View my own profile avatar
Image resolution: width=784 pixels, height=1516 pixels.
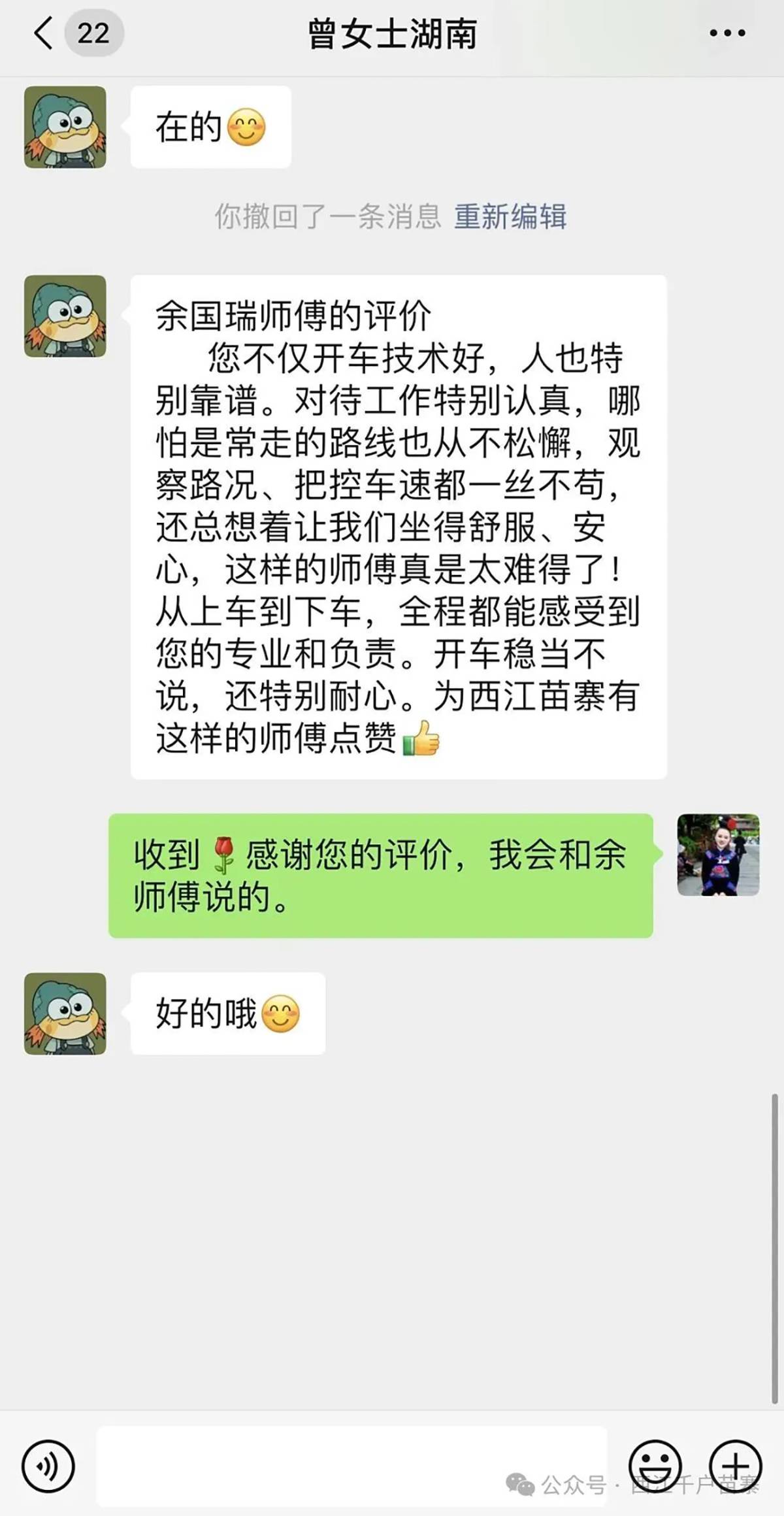coord(718,855)
